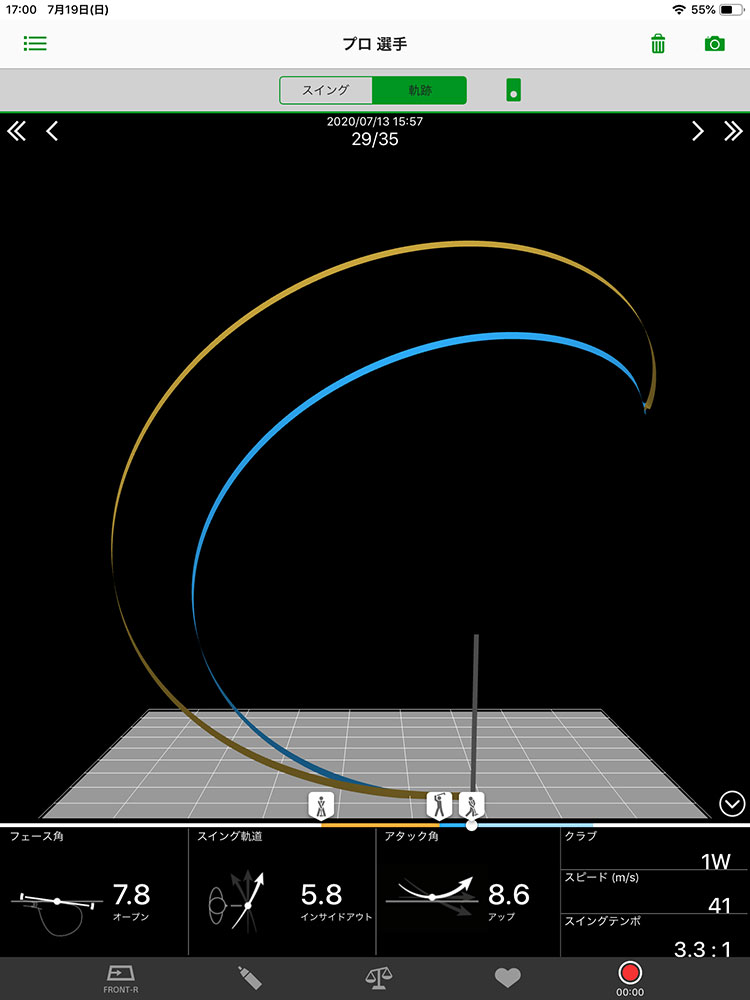
Task: Jump to the impact position marker
Action: tap(471, 803)
